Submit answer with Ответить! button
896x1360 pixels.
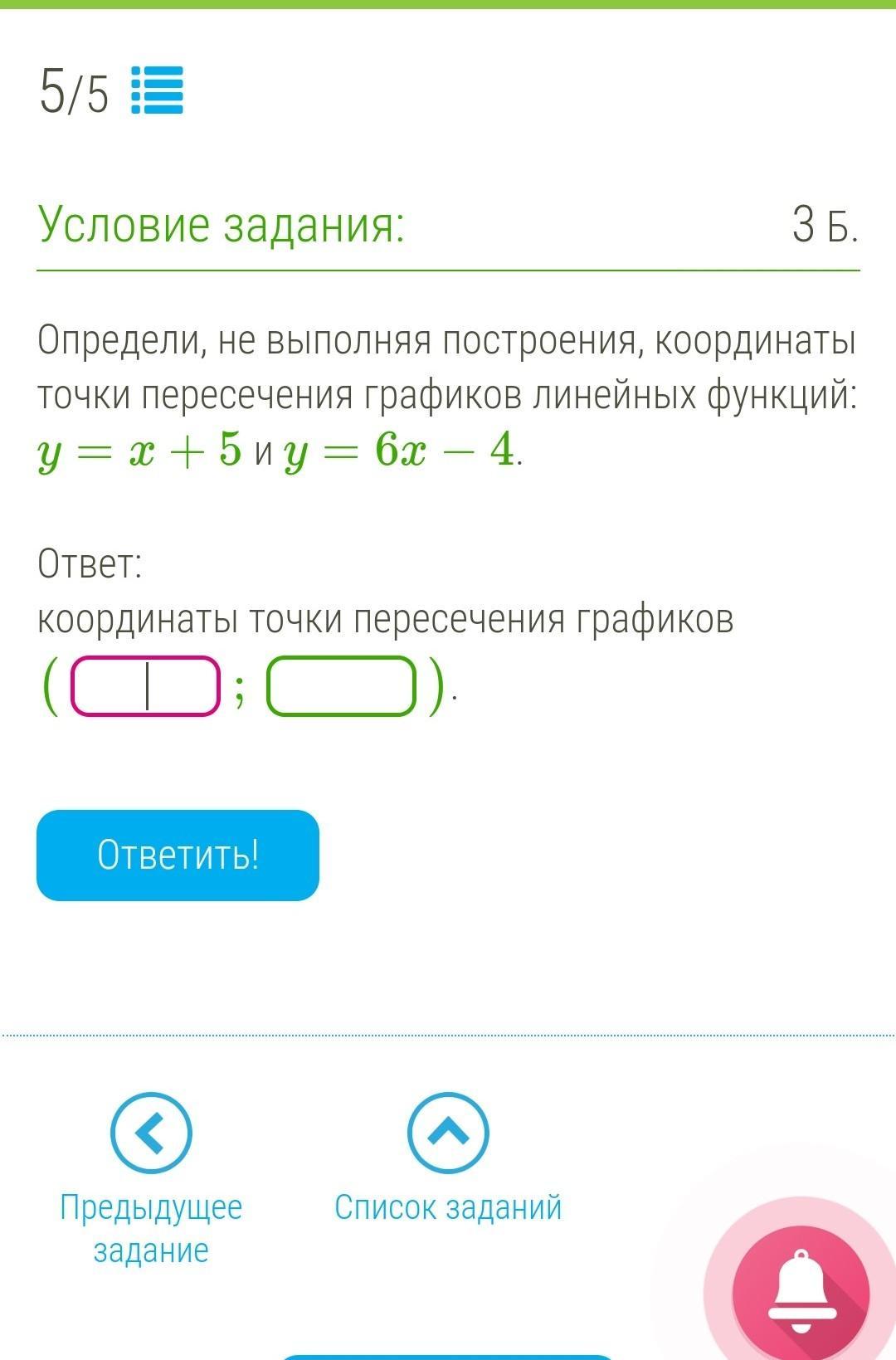pyautogui.click(x=178, y=855)
